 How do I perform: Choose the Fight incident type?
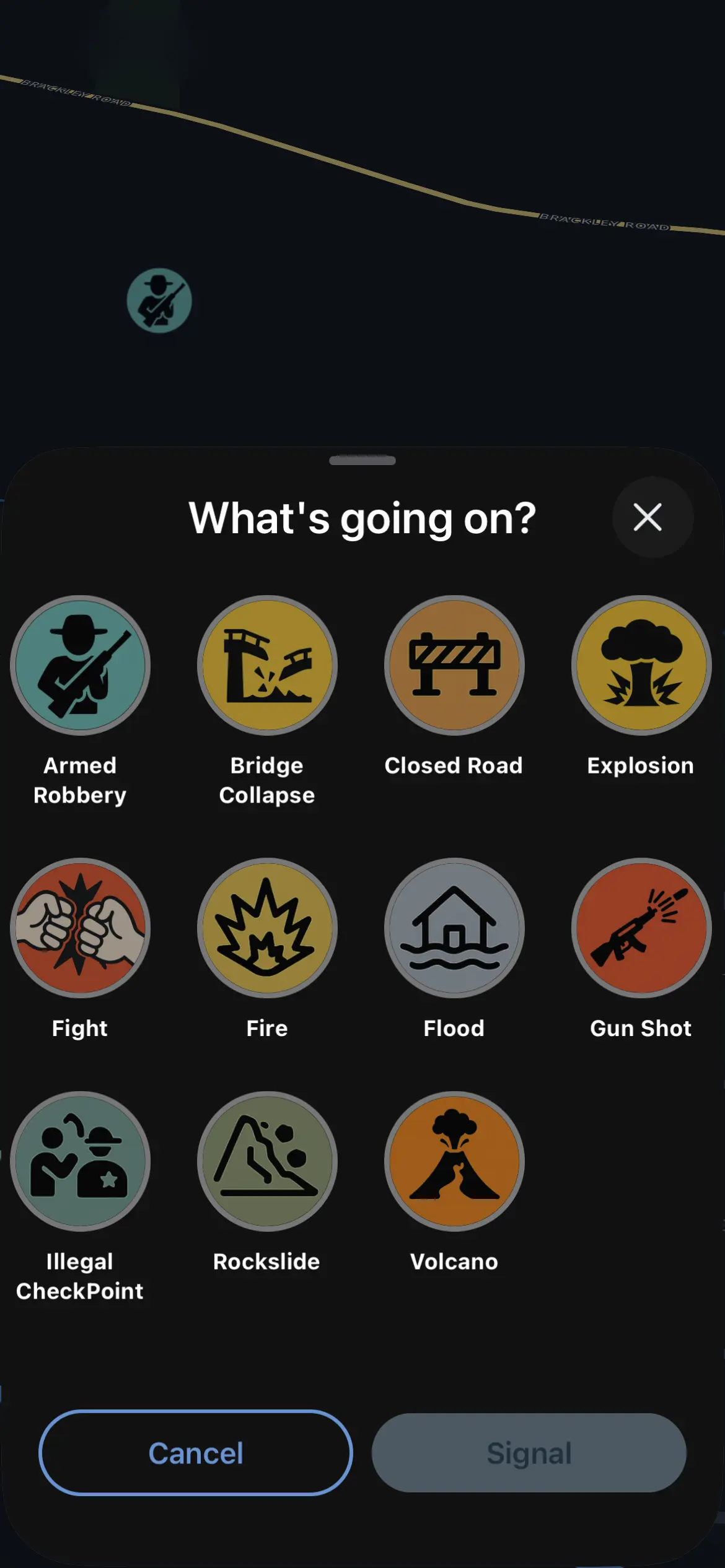[80, 928]
